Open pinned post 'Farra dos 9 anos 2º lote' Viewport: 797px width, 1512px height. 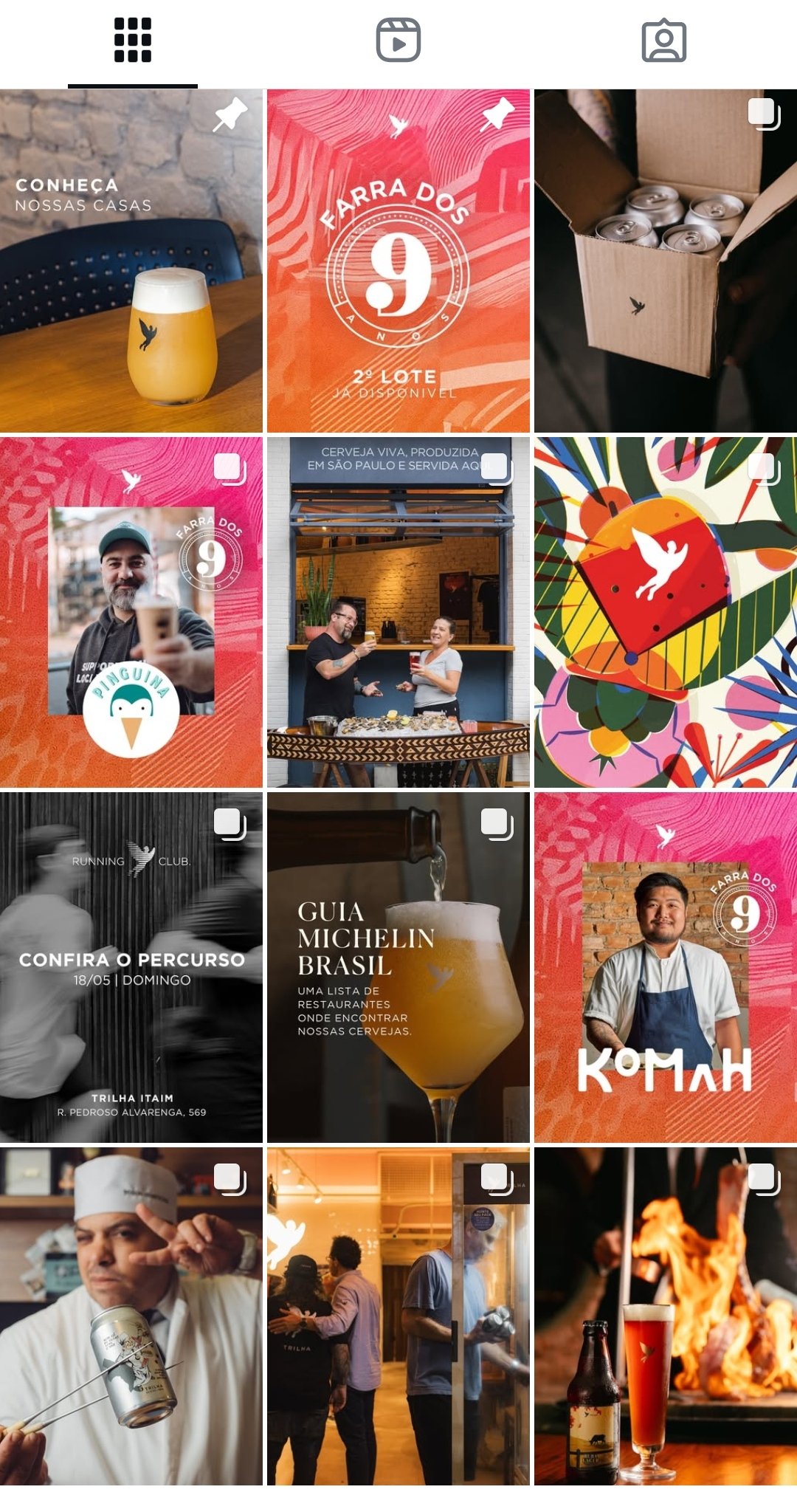(398, 261)
